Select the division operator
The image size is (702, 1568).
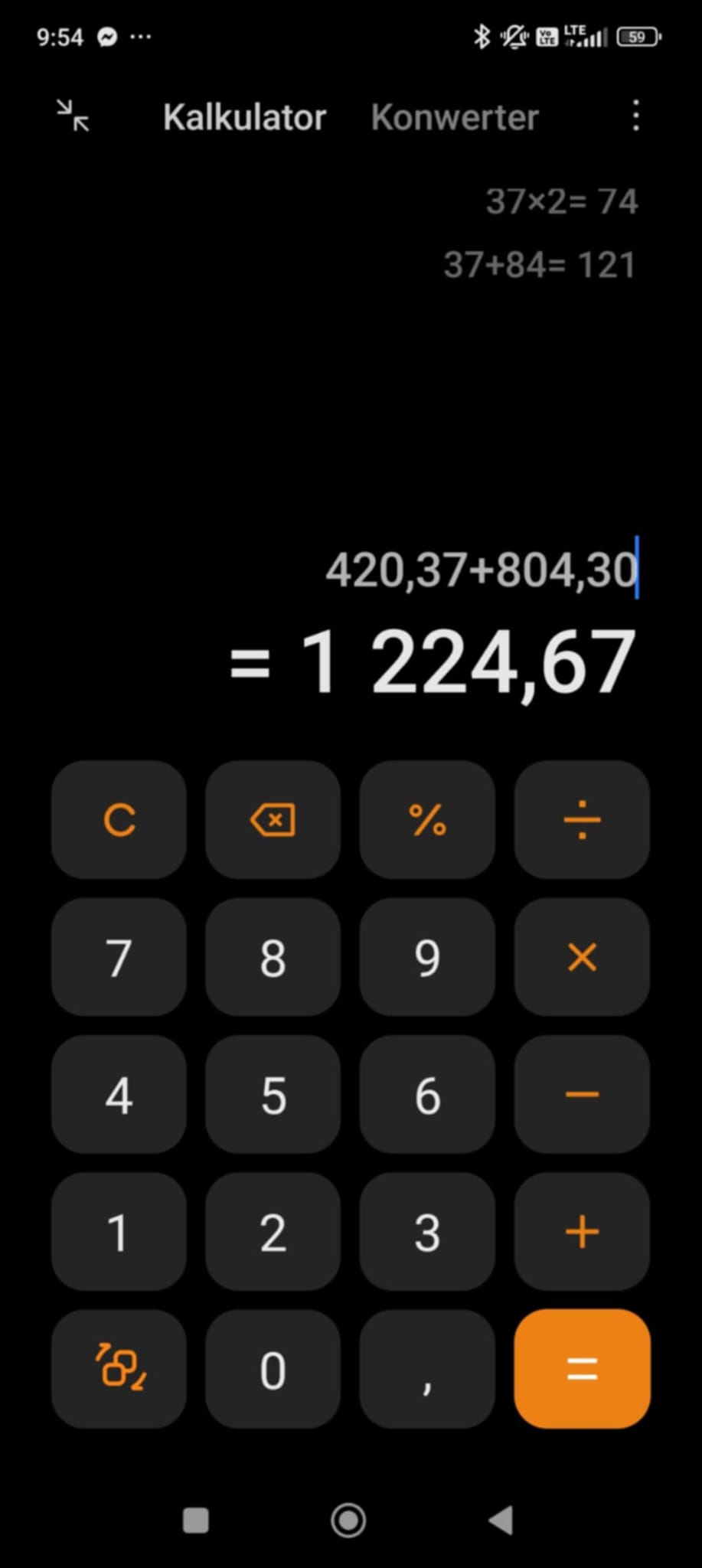tap(582, 819)
